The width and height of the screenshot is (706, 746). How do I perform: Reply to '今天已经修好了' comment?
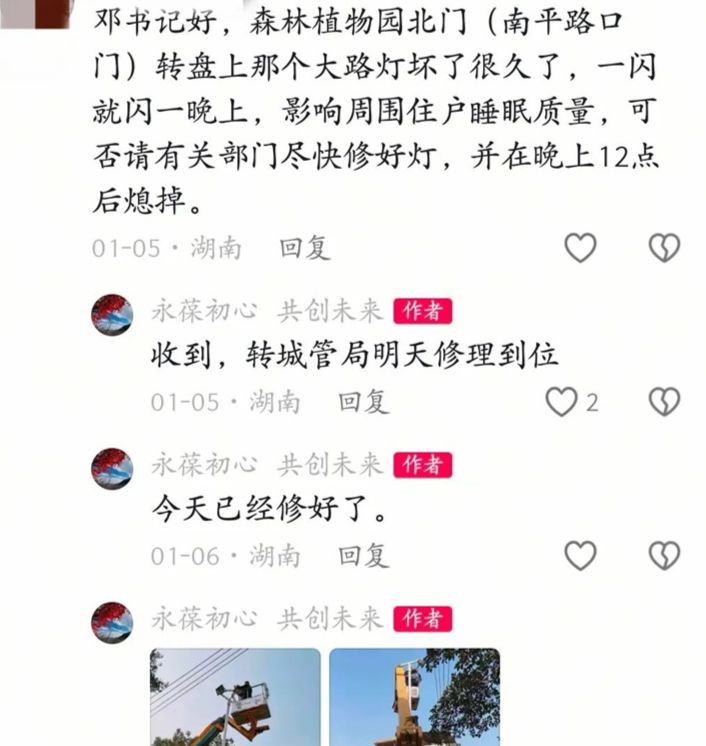[x=363, y=555]
